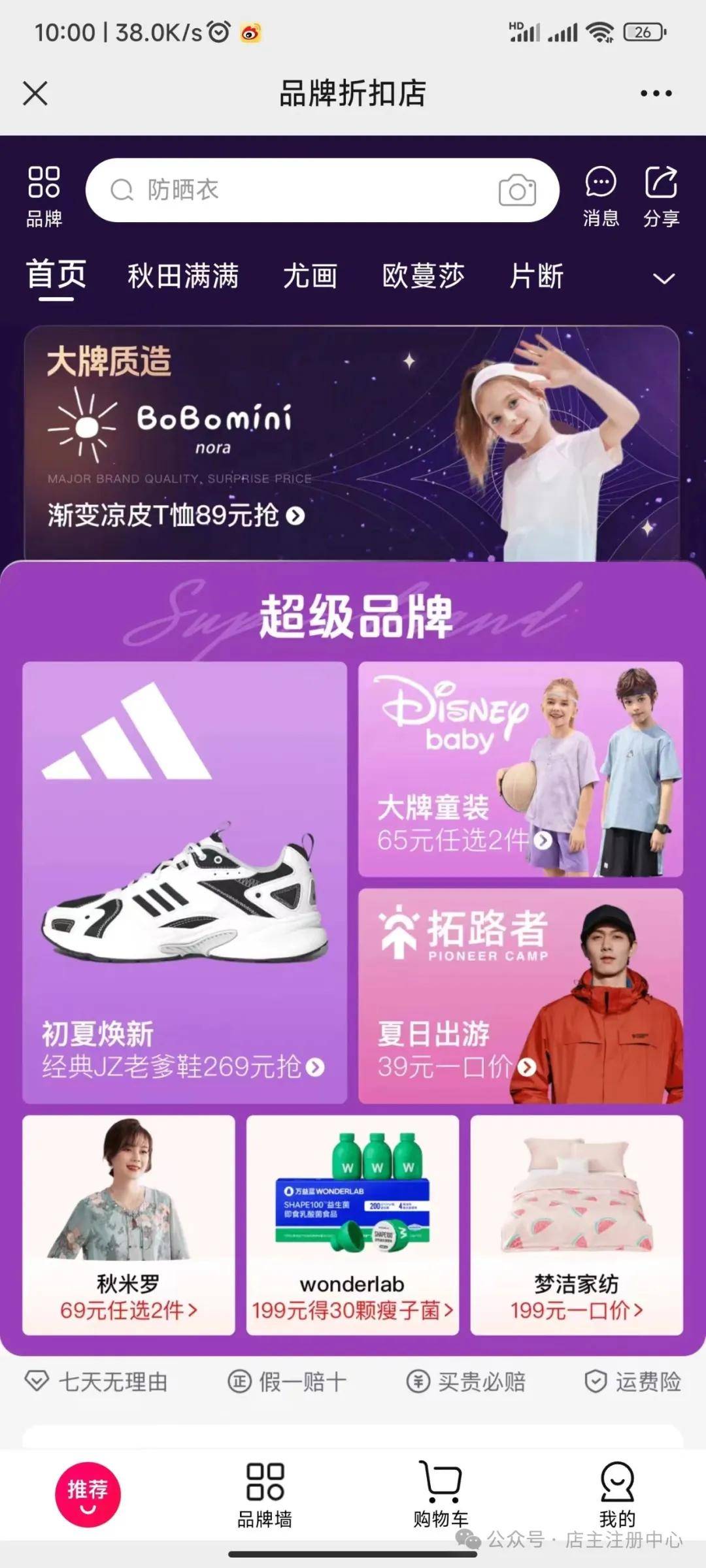706x1568 pixels.
Task: Open the three-dot overflow menu
Action: click(x=656, y=93)
